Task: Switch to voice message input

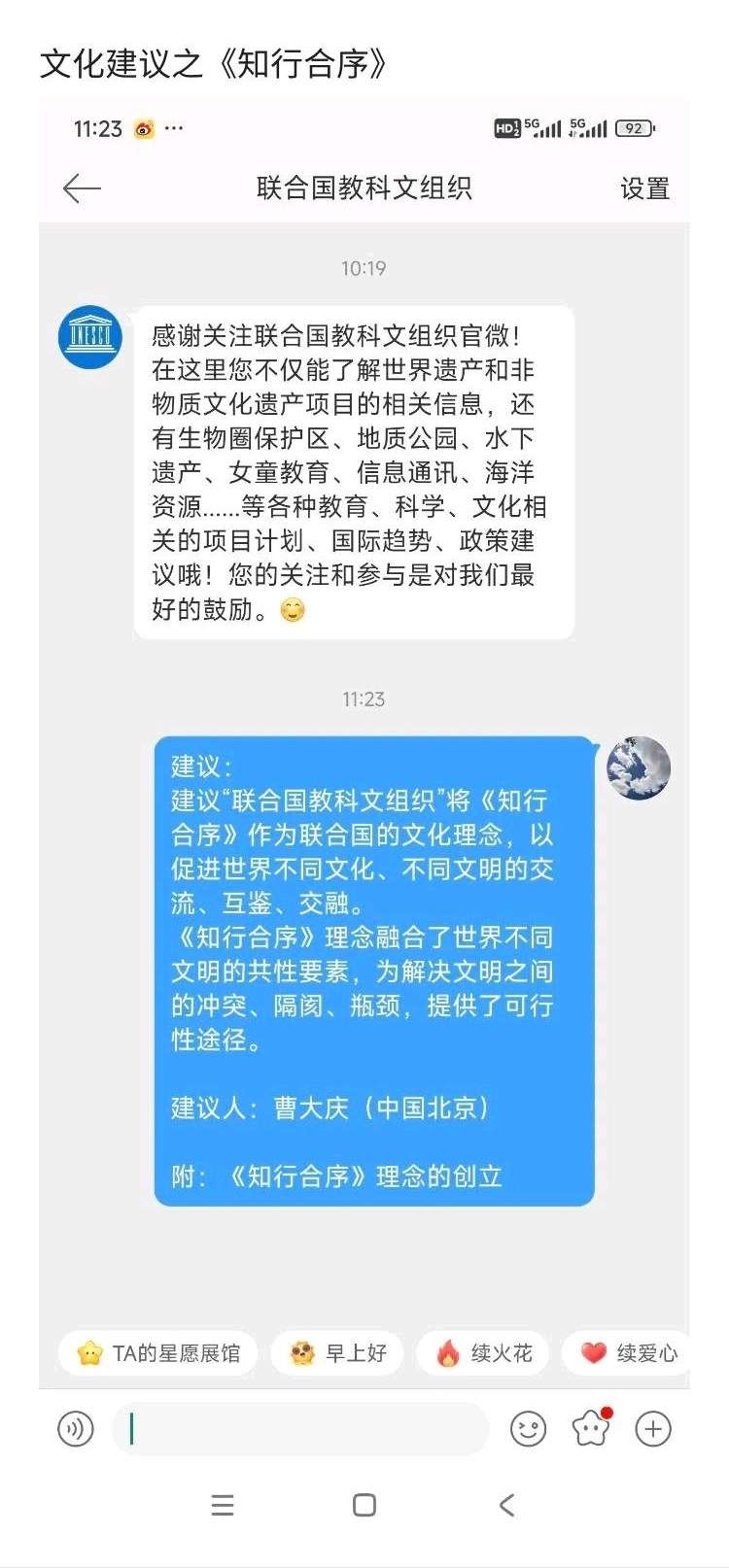Action: (76, 1429)
